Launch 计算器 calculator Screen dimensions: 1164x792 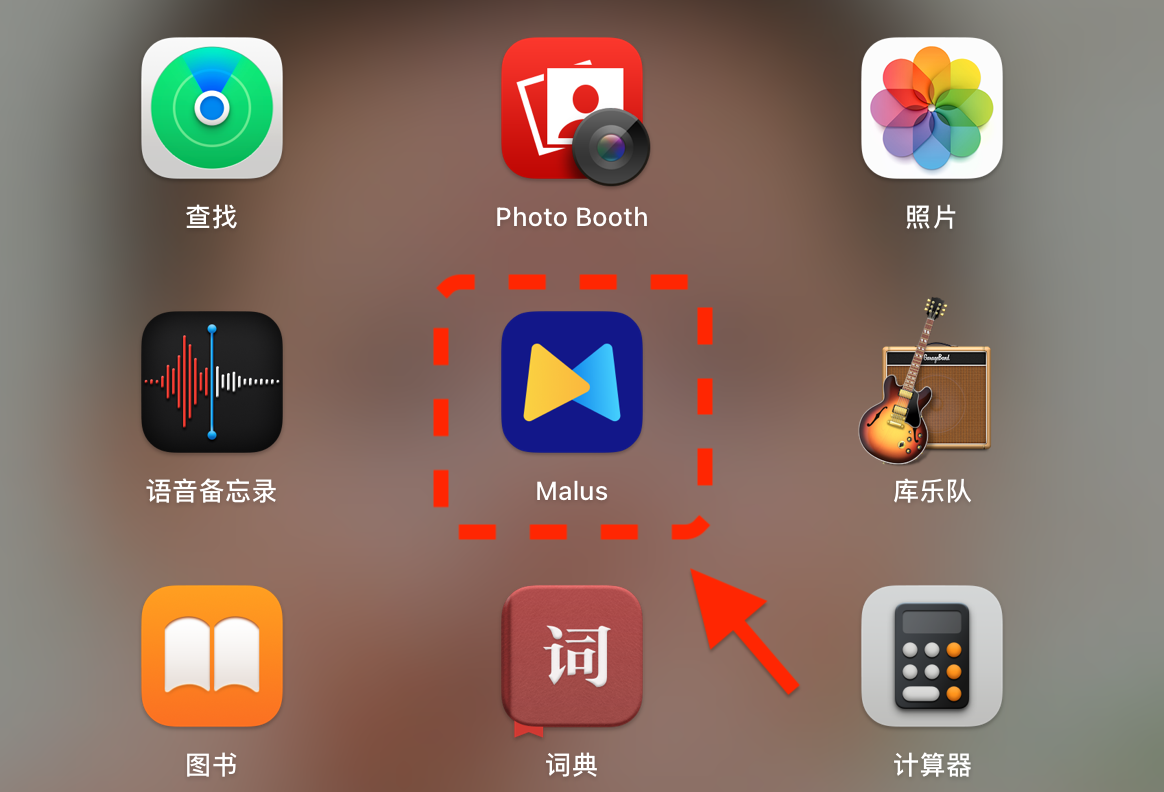931,656
